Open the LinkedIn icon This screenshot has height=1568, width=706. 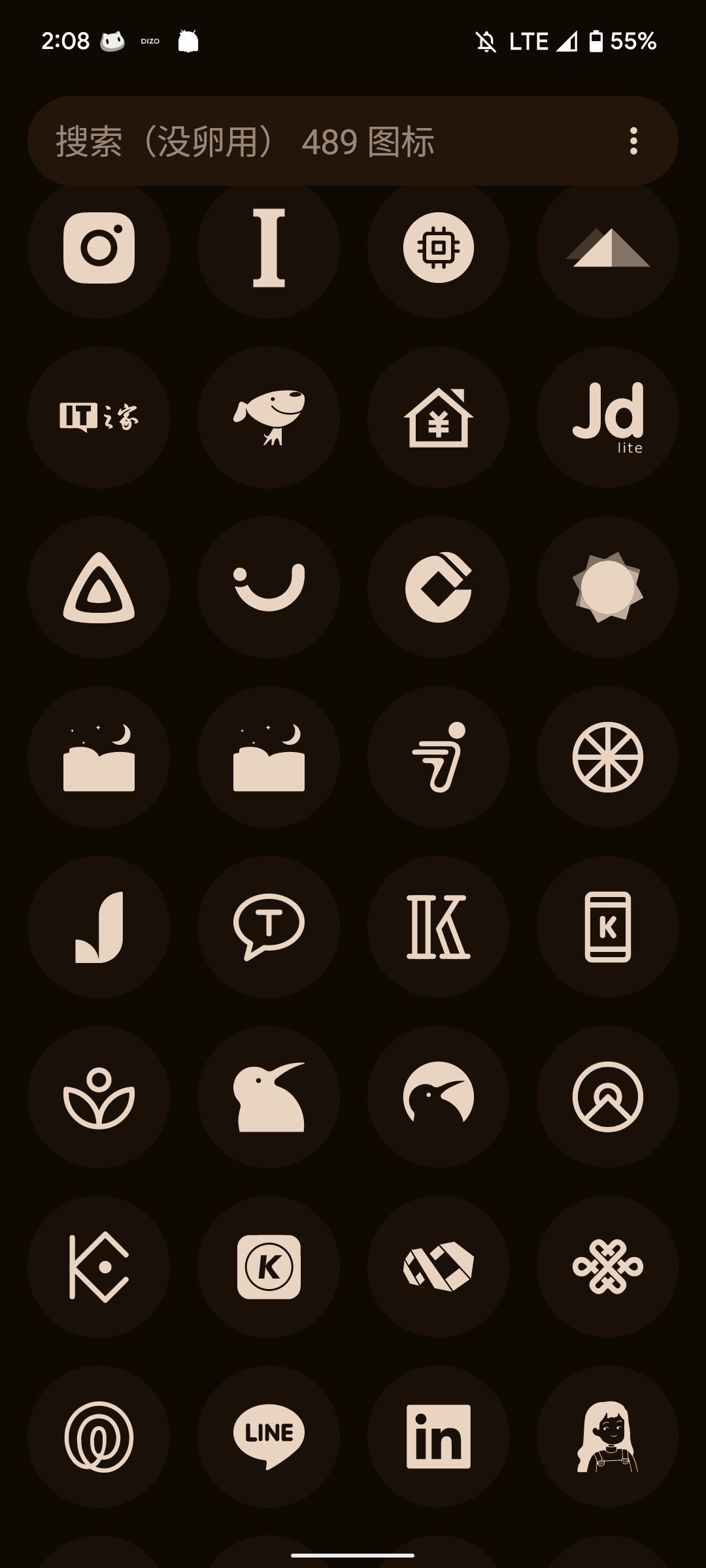pyautogui.click(x=438, y=1437)
